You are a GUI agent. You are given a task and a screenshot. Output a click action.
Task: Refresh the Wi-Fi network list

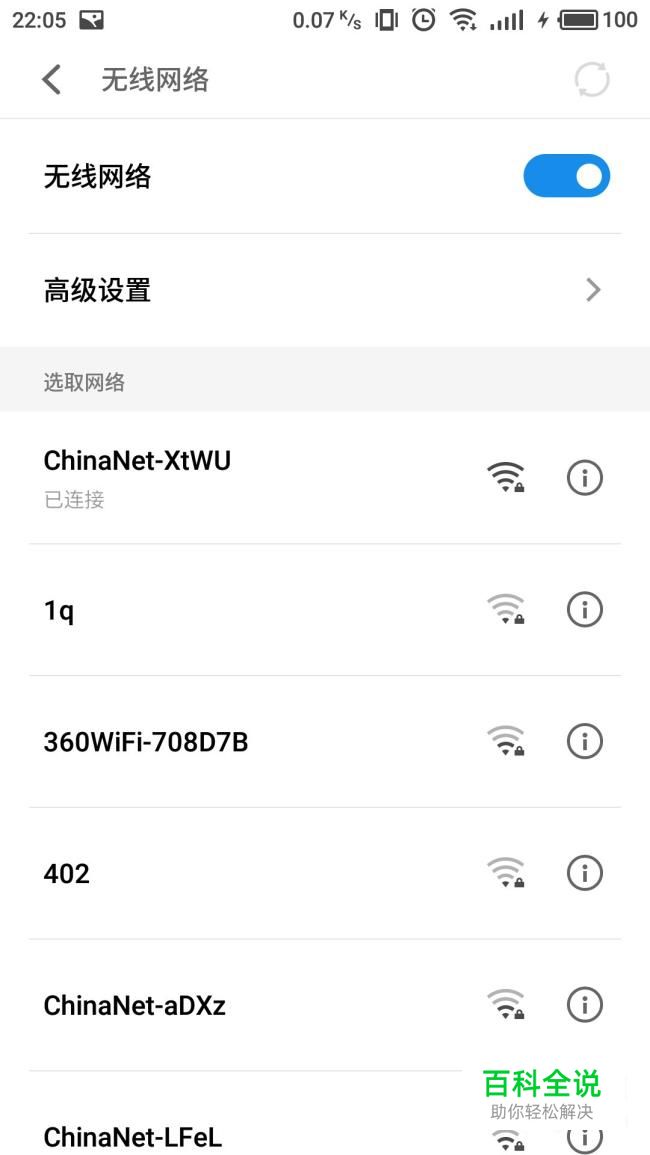click(592, 80)
